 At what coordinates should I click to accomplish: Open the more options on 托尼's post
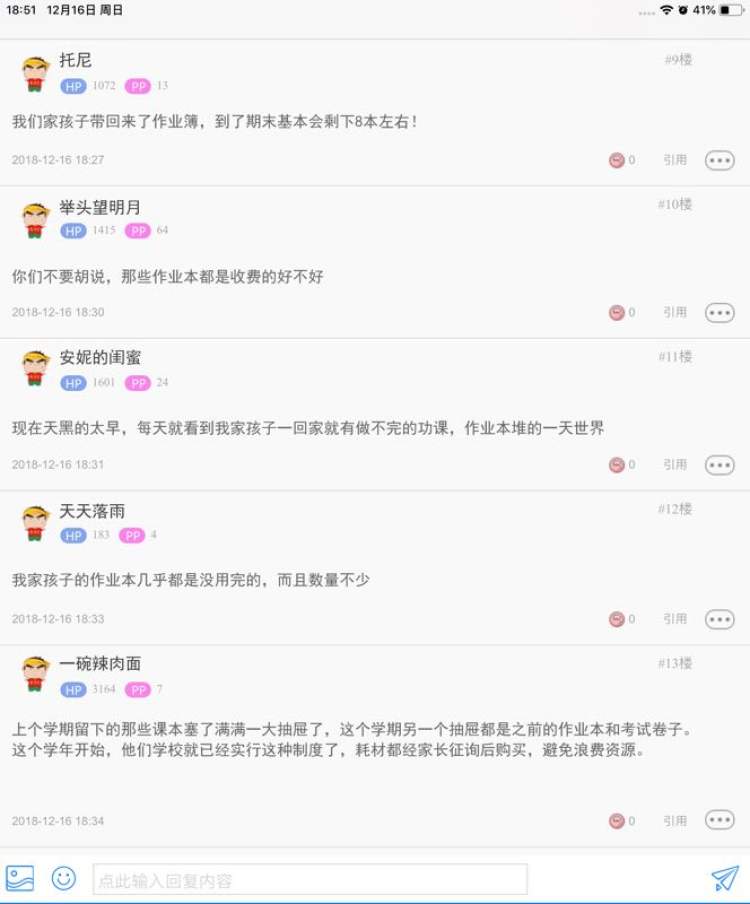pyautogui.click(x=719, y=160)
